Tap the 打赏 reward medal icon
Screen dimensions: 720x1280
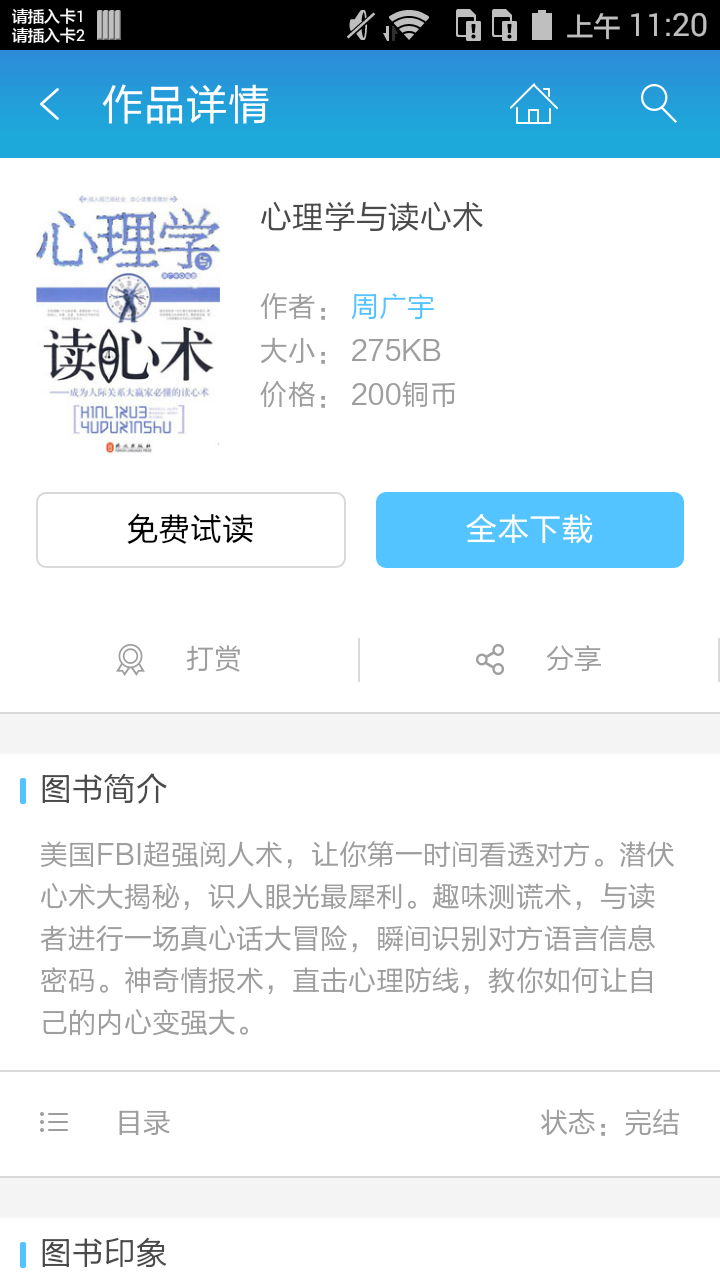(x=131, y=659)
